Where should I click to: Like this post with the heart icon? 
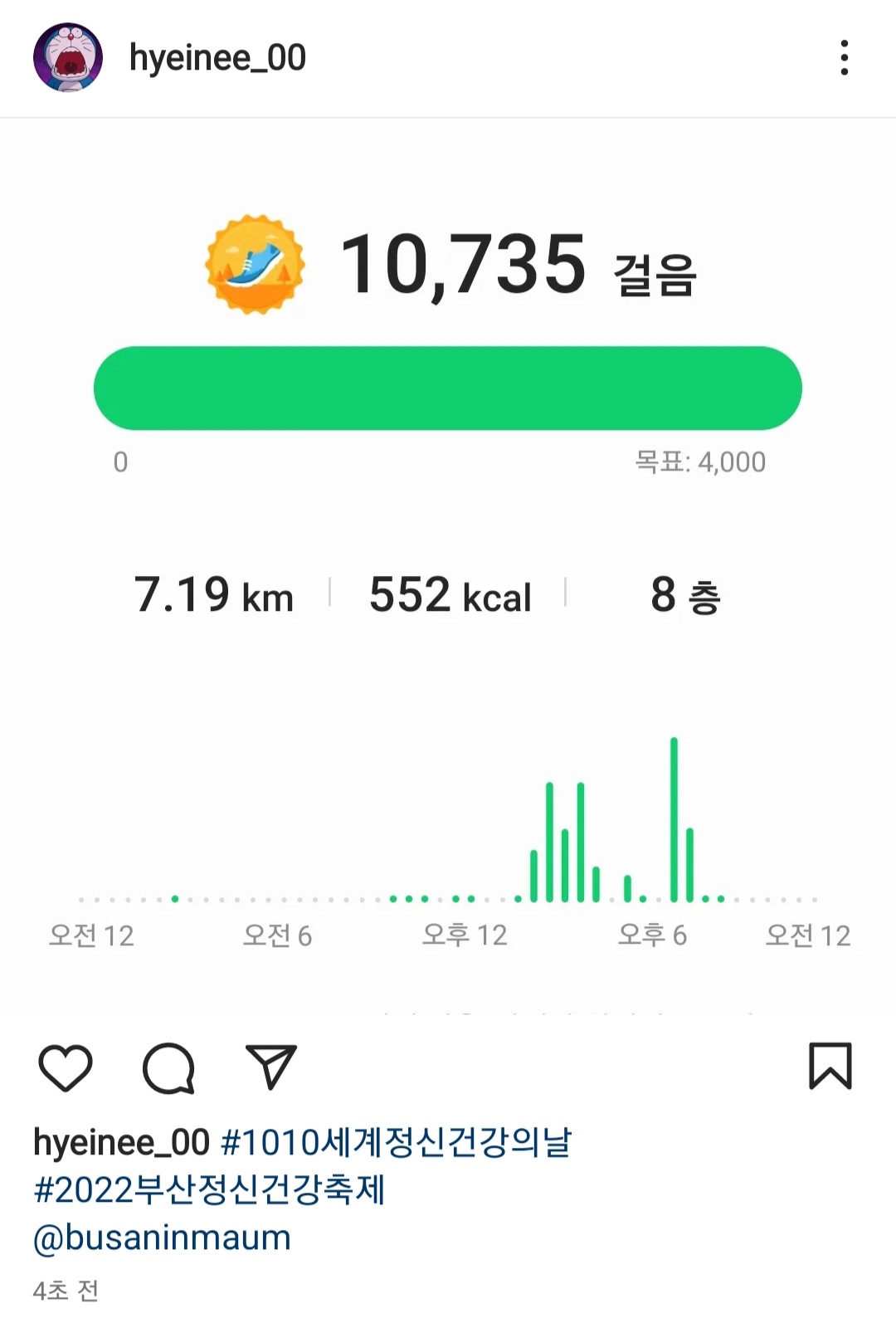pyautogui.click(x=66, y=1067)
